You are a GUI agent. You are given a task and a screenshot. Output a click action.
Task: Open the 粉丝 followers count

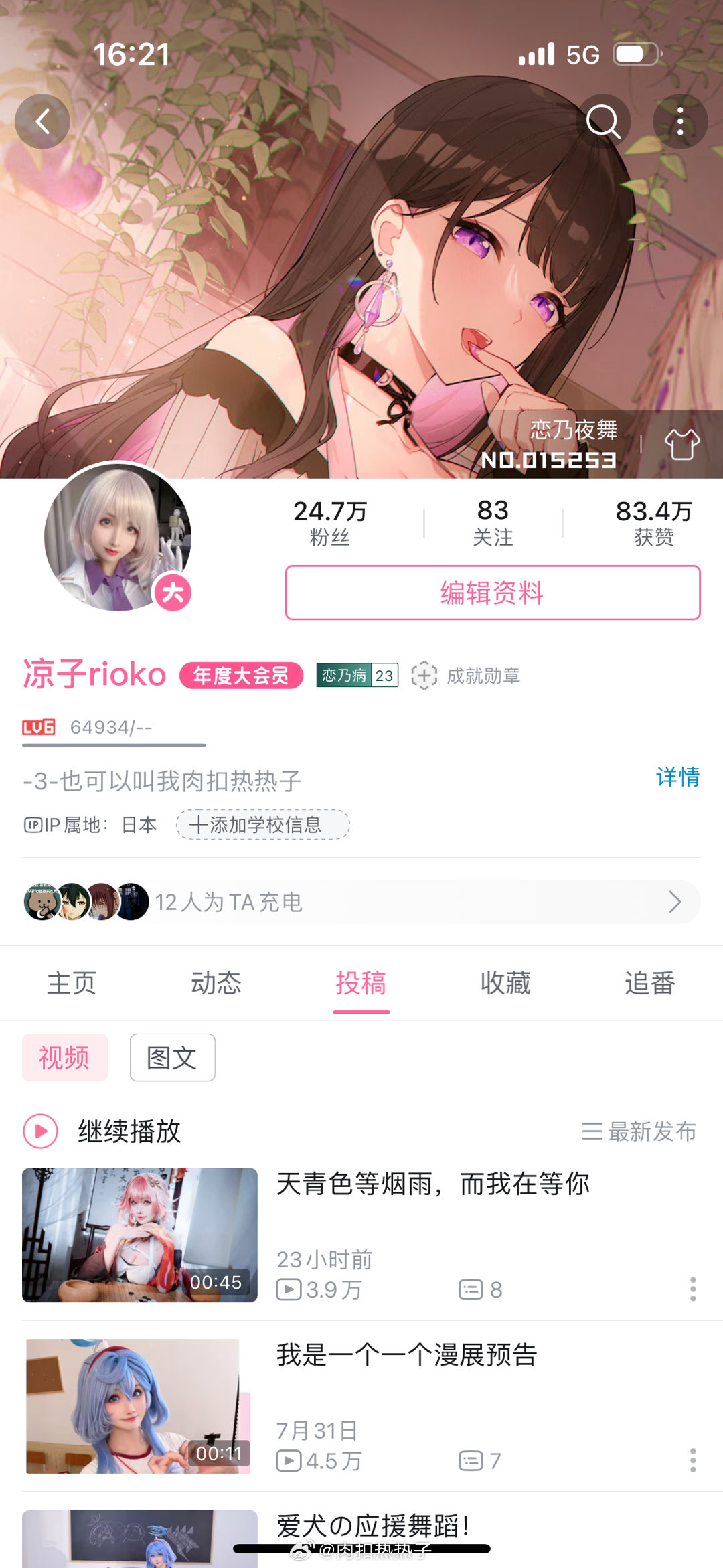click(x=329, y=522)
